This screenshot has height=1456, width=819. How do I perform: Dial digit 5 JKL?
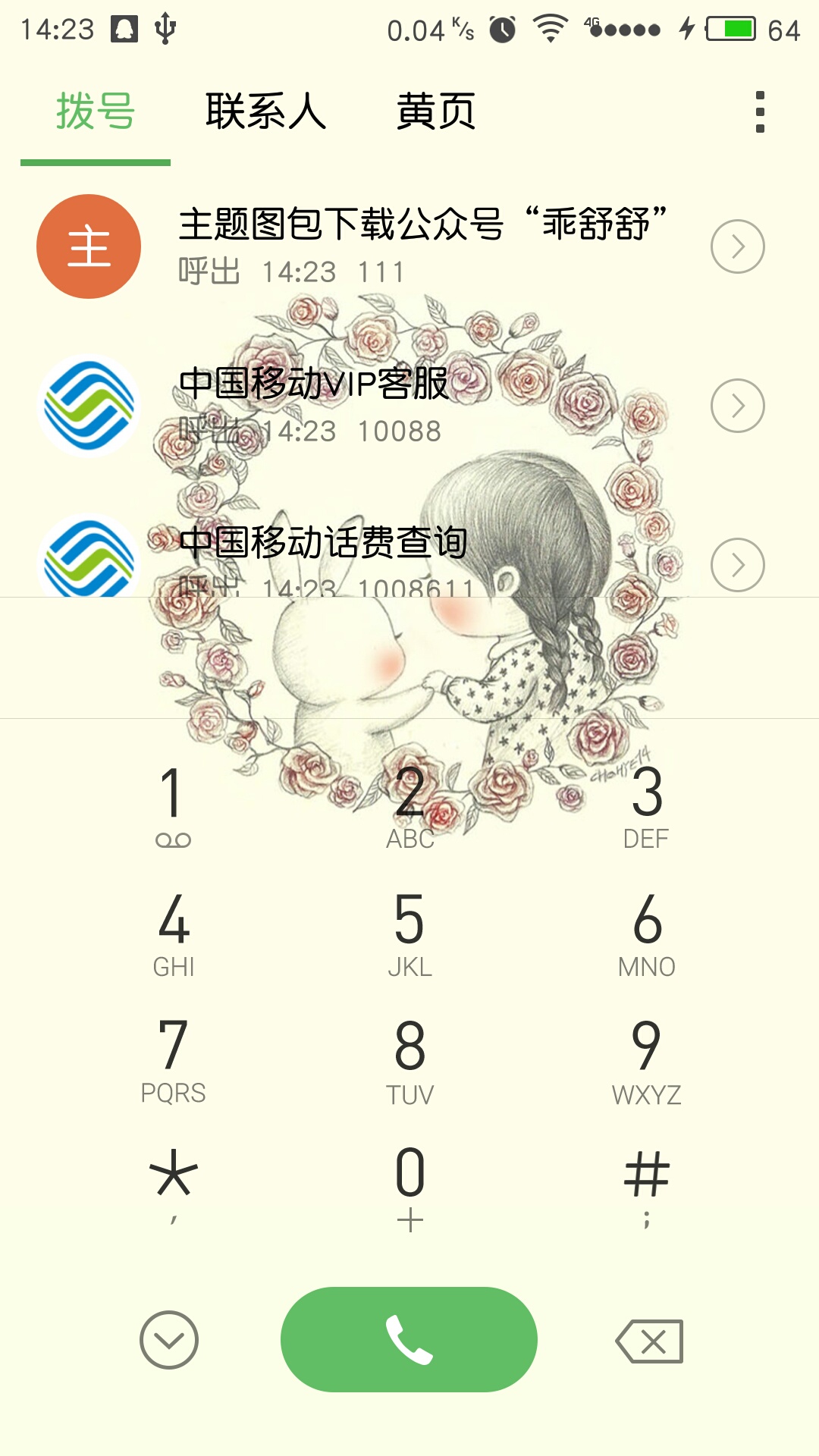pos(409,934)
